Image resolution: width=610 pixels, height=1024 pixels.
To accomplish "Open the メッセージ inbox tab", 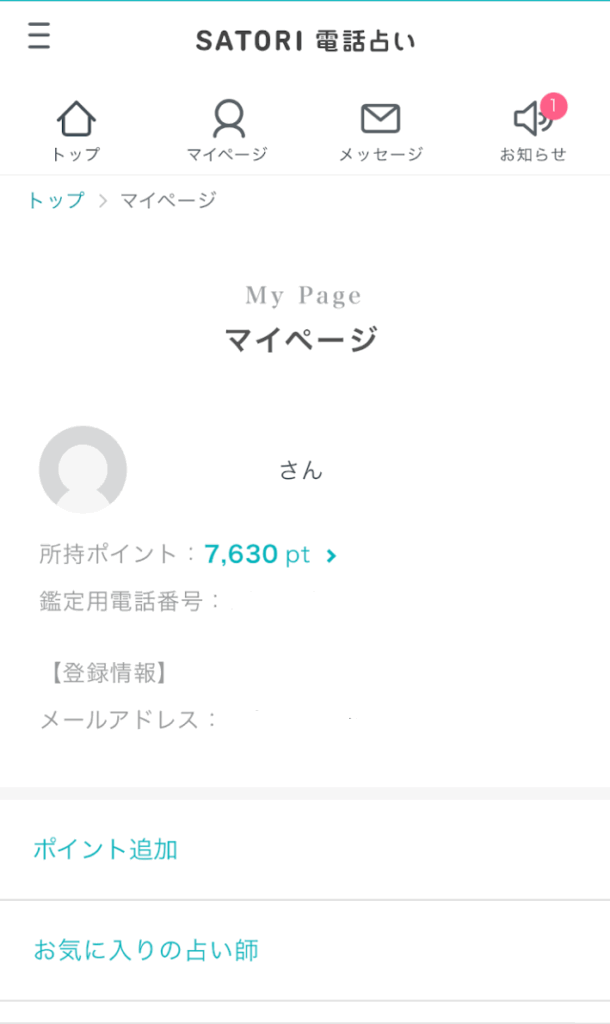I will coord(380,131).
